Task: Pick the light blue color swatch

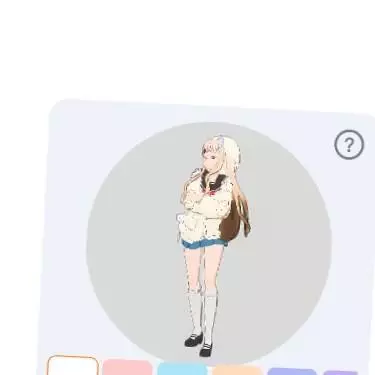Action: point(182,369)
